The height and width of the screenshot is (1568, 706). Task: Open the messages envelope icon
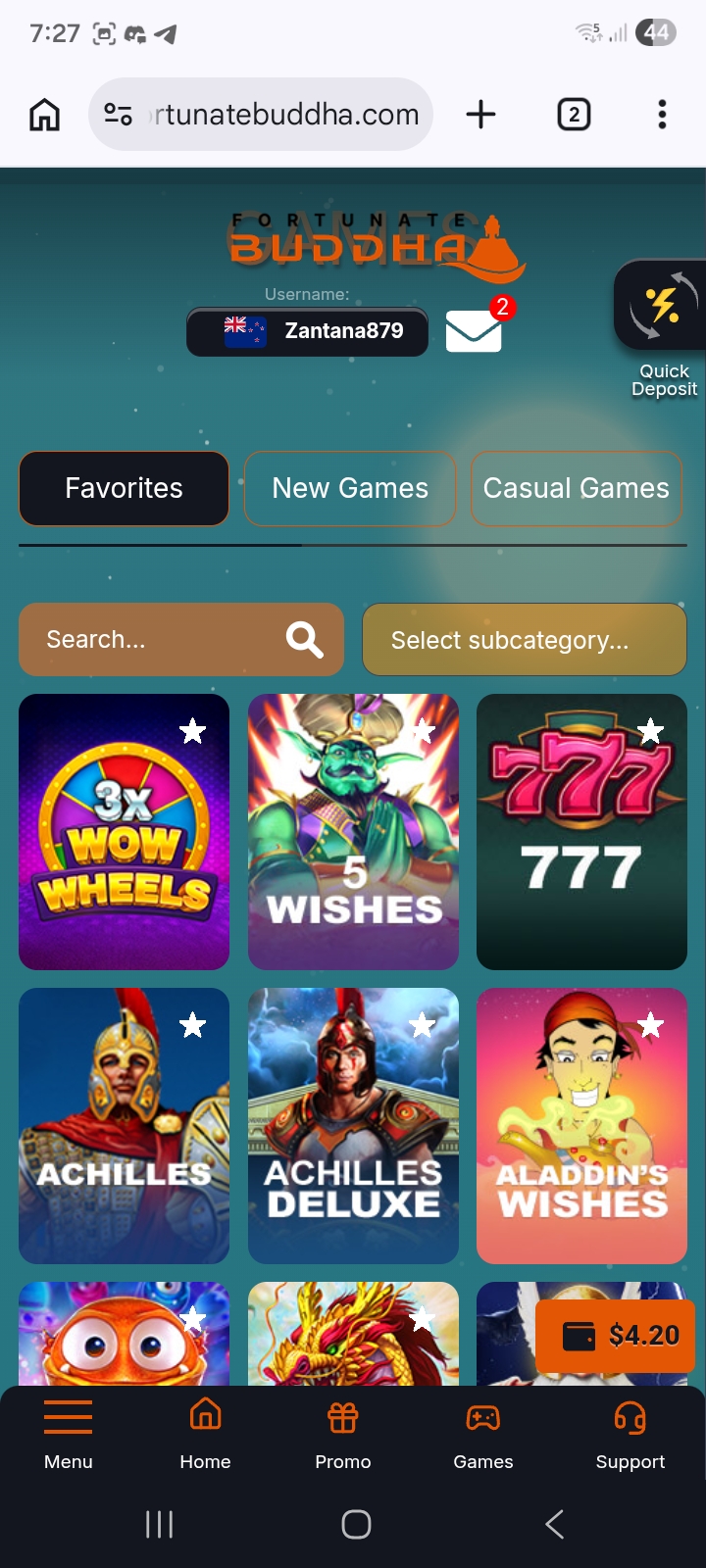474,330
